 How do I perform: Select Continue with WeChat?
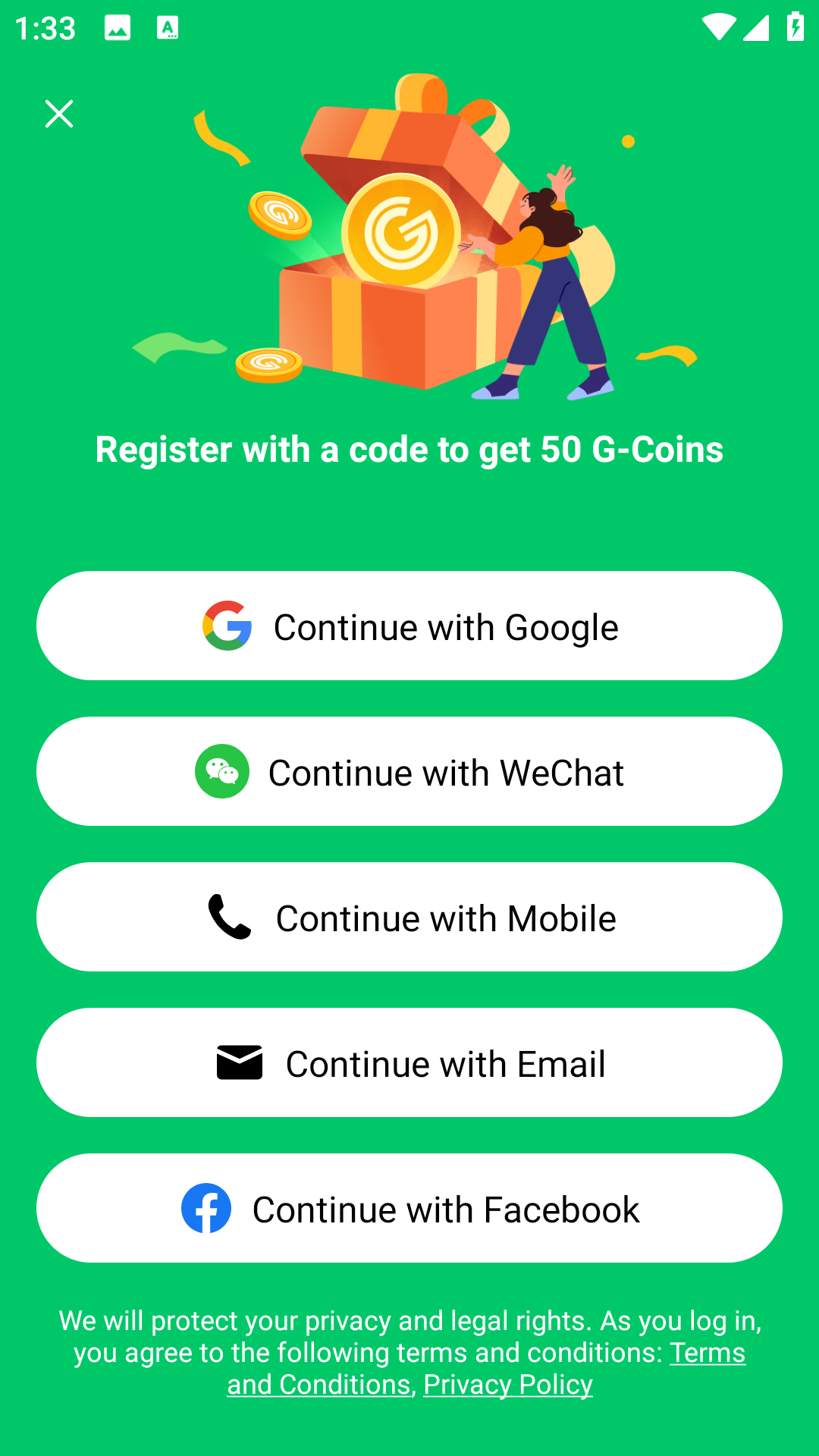click(x=409, y=771)
